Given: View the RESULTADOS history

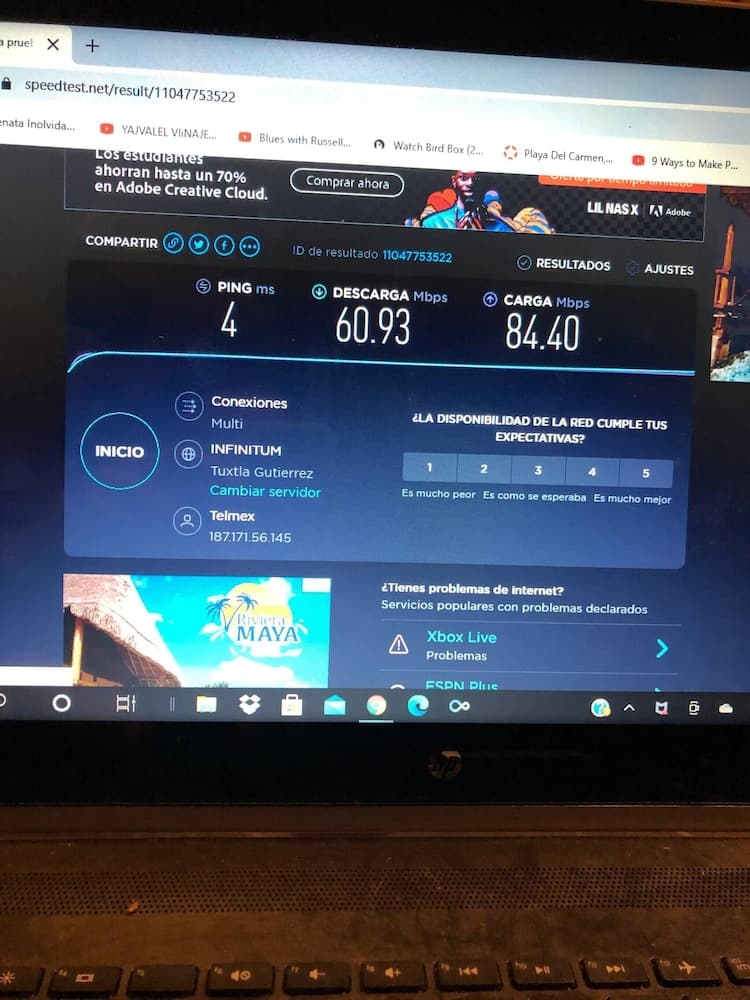Looking at the screenshot, I should click(x=564, y=265).
